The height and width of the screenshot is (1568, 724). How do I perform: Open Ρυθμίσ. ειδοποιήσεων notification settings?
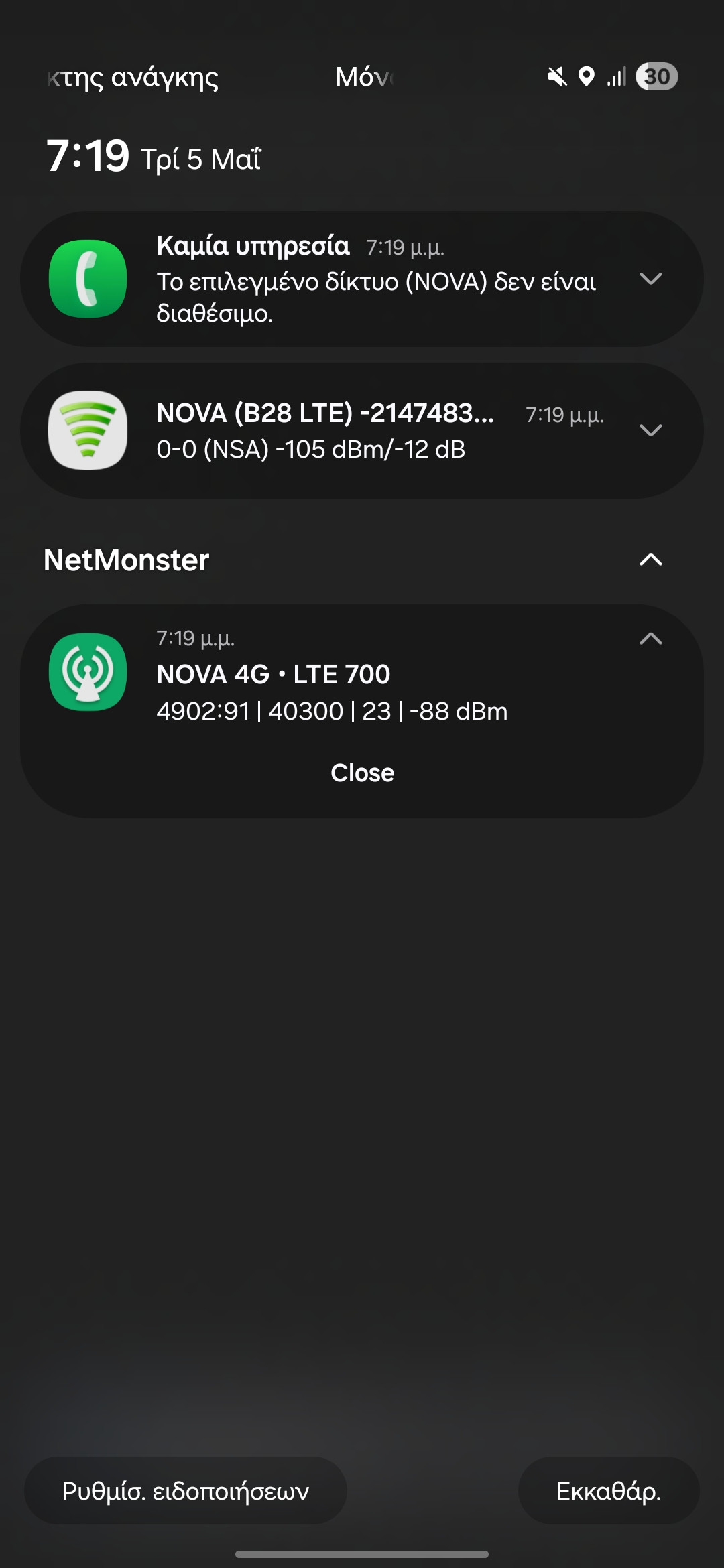(x=186, y=1491)
